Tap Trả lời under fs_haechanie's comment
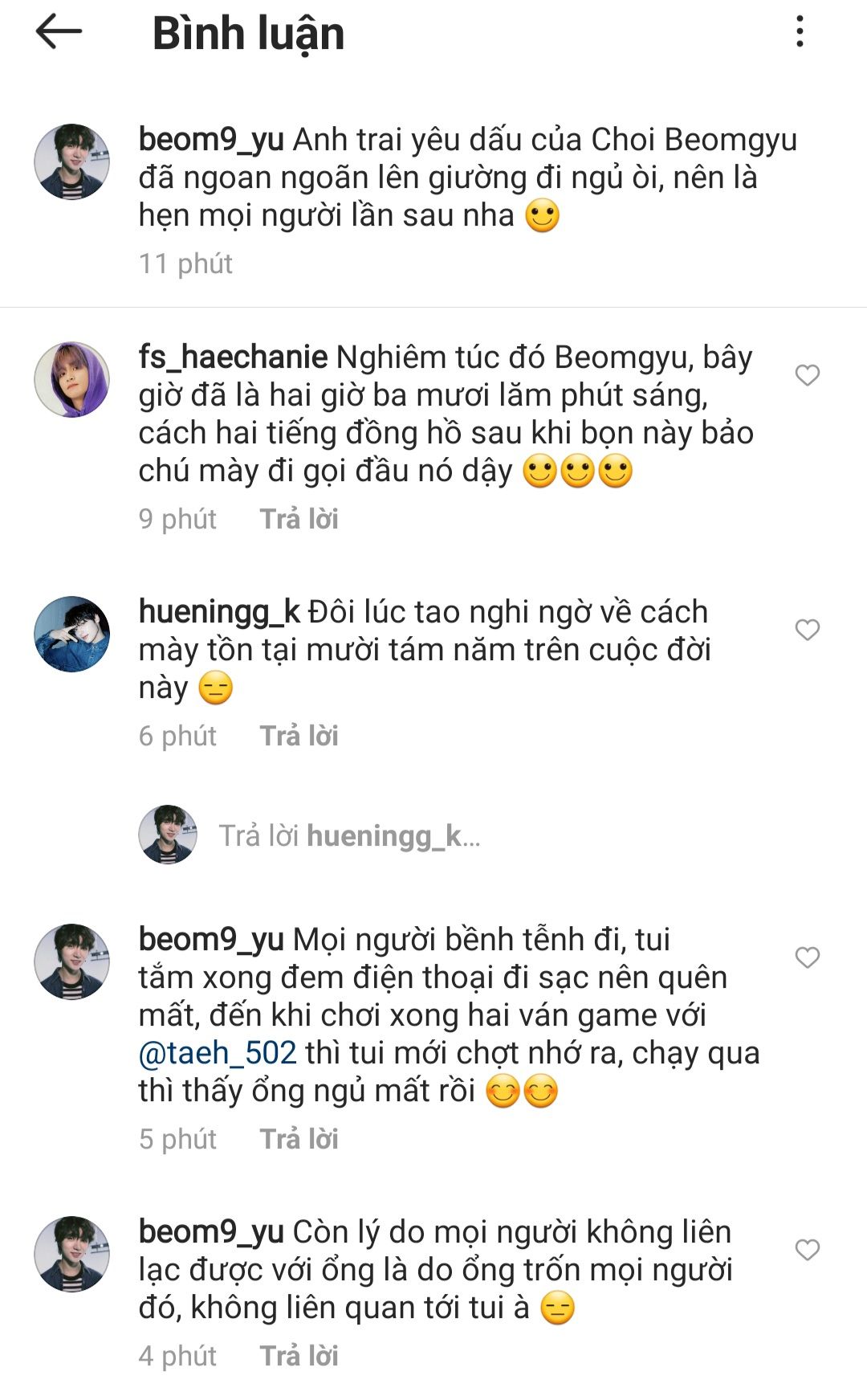This screenshot has width=867, height=1400. (299, 519)
